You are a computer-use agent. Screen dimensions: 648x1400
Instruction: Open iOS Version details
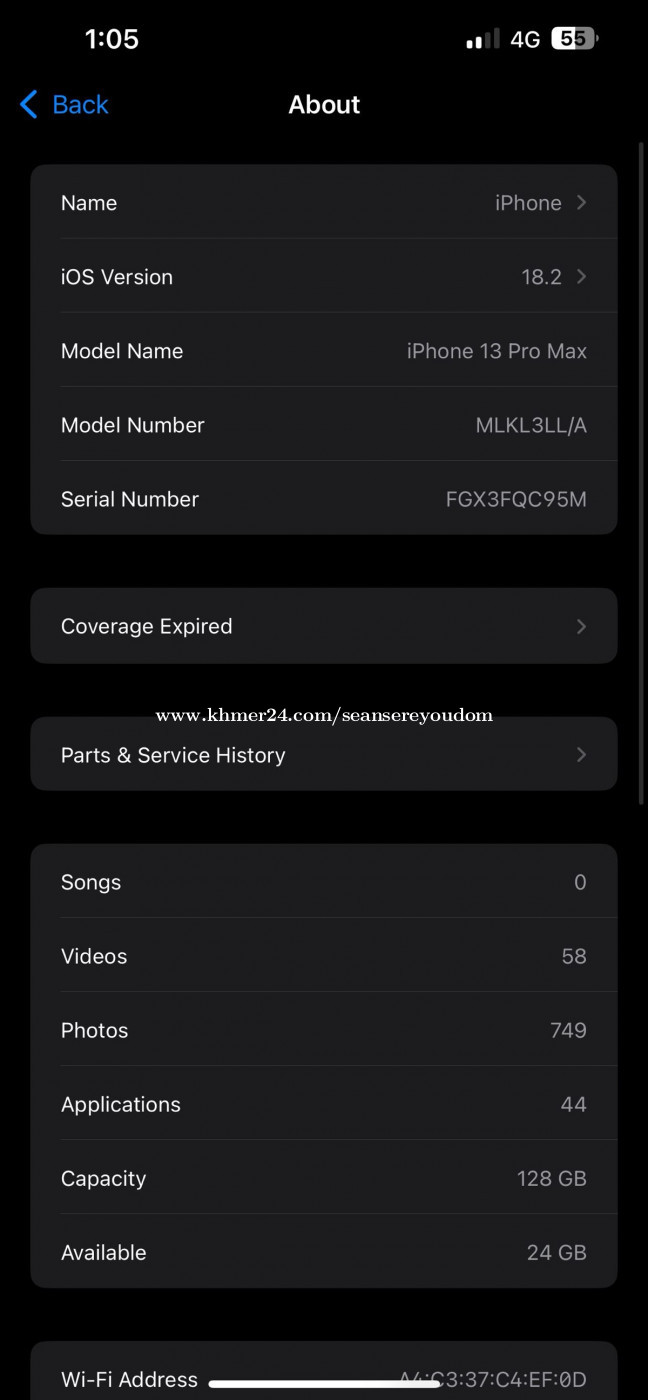[324, 276]
